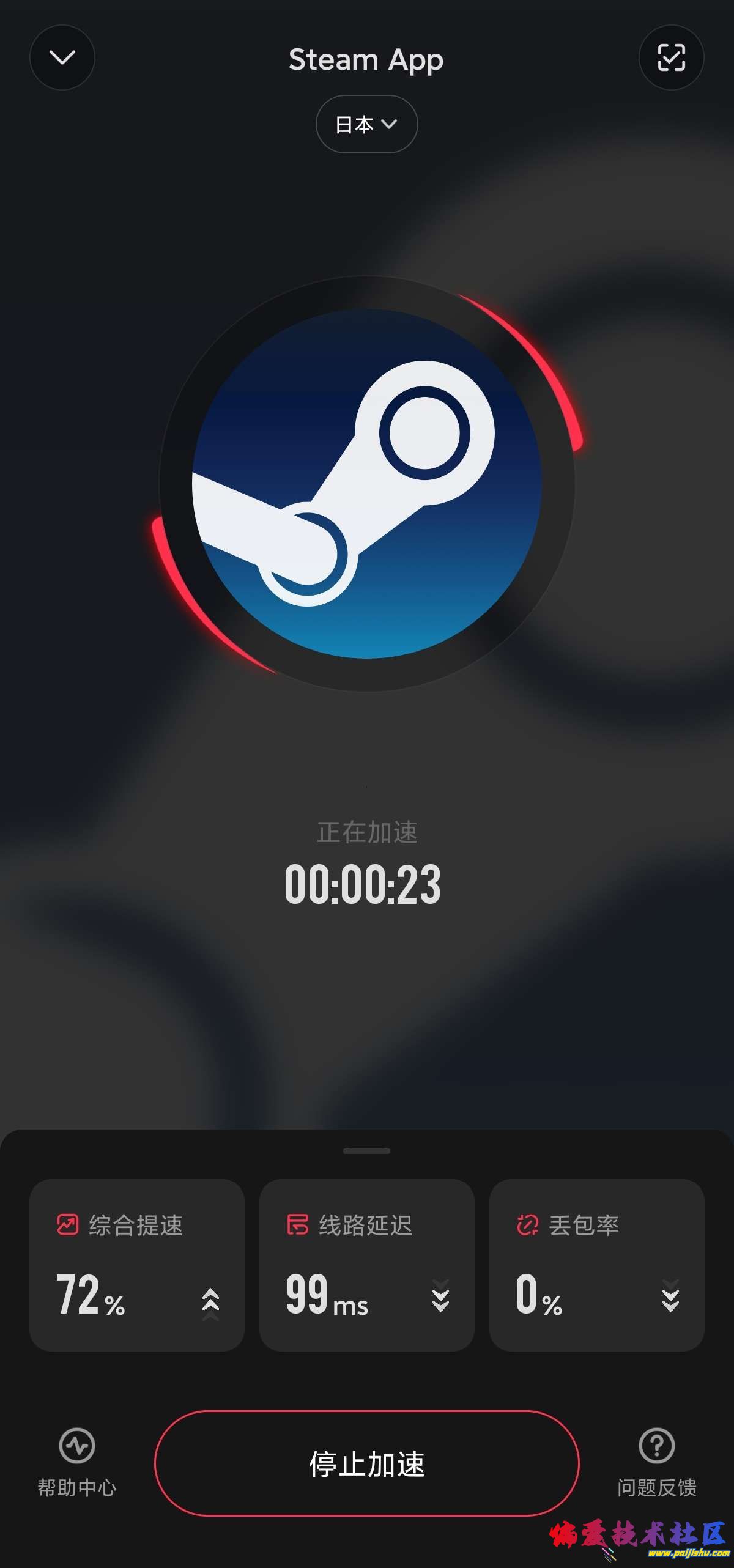This screenshot has height=1568, width=734.
Task: Collapse the screen with the down chevron
Action: (62, 58)
